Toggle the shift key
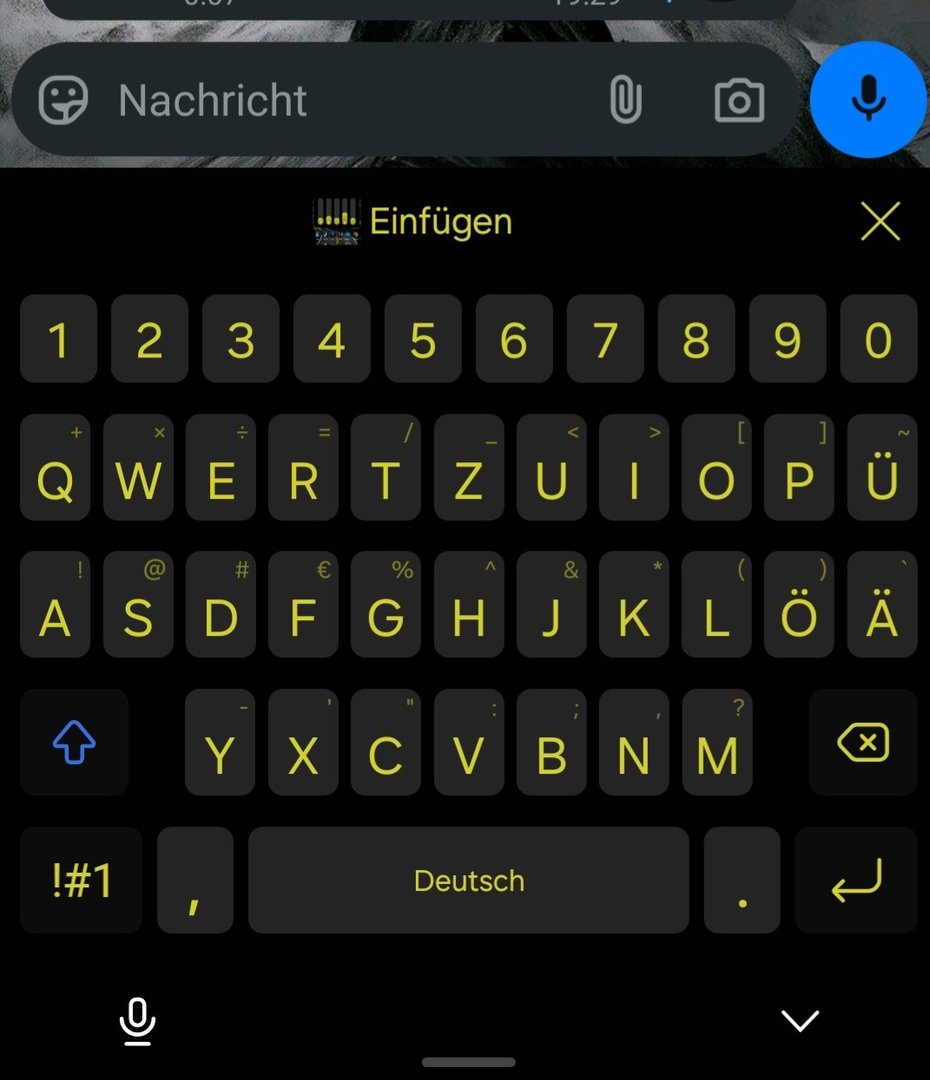The image size is (930, 1080). click(74, 742)
